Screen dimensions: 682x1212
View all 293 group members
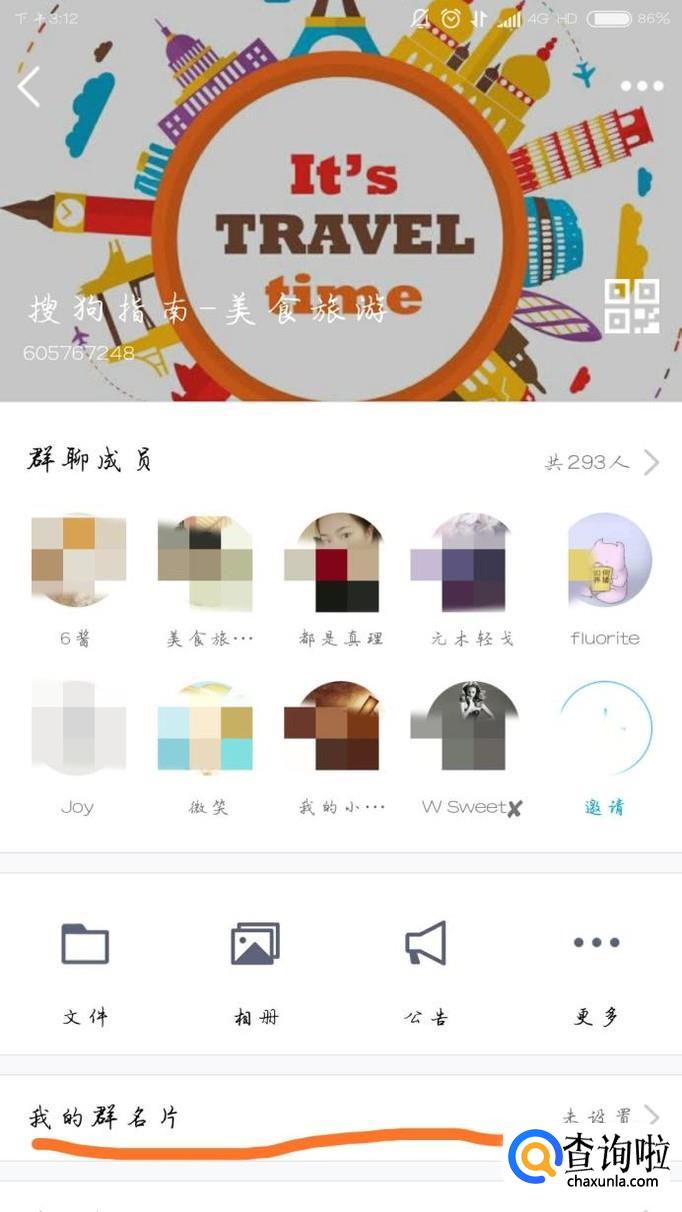pos(602,462)
